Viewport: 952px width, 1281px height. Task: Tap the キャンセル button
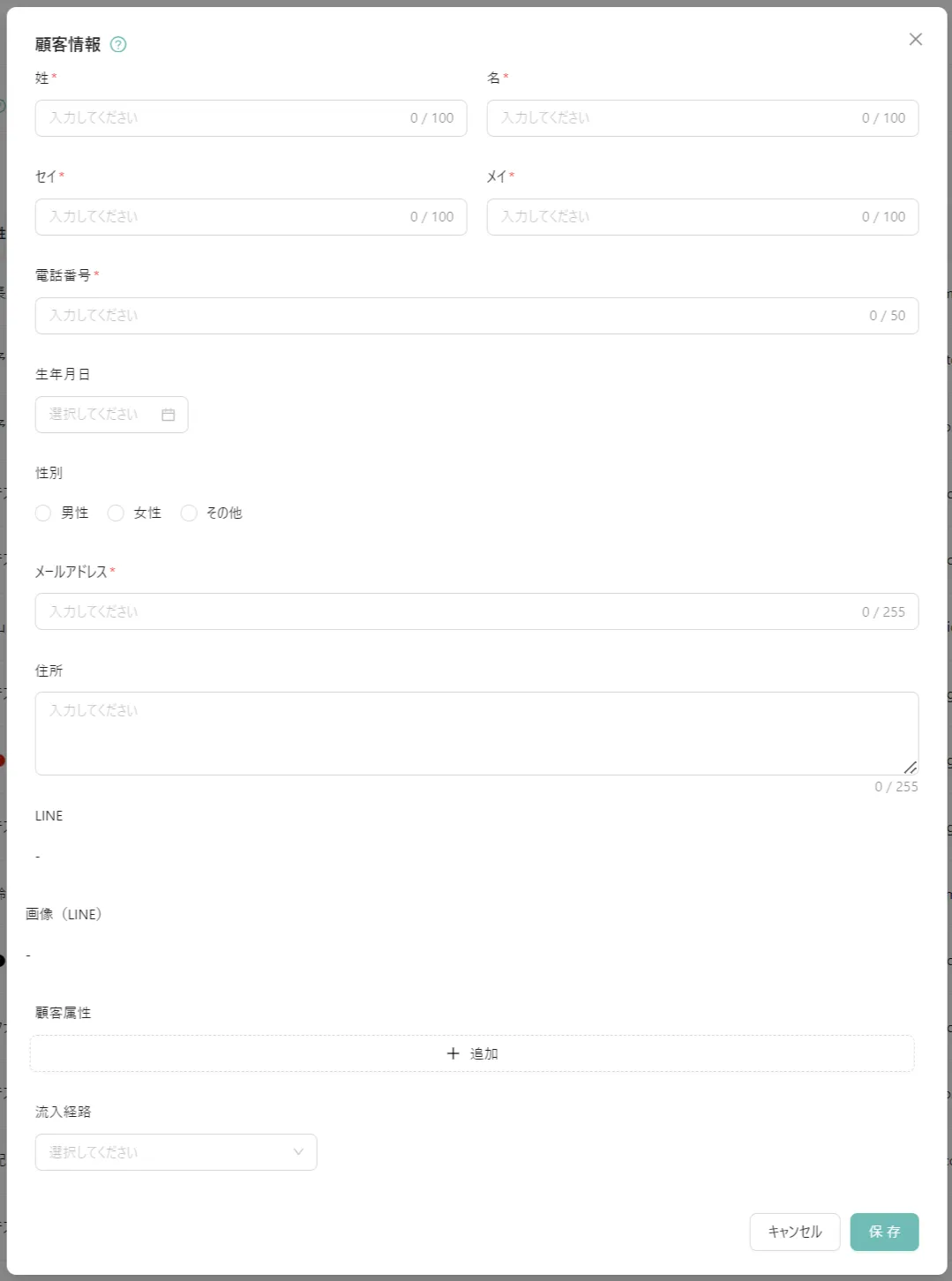794,1232
